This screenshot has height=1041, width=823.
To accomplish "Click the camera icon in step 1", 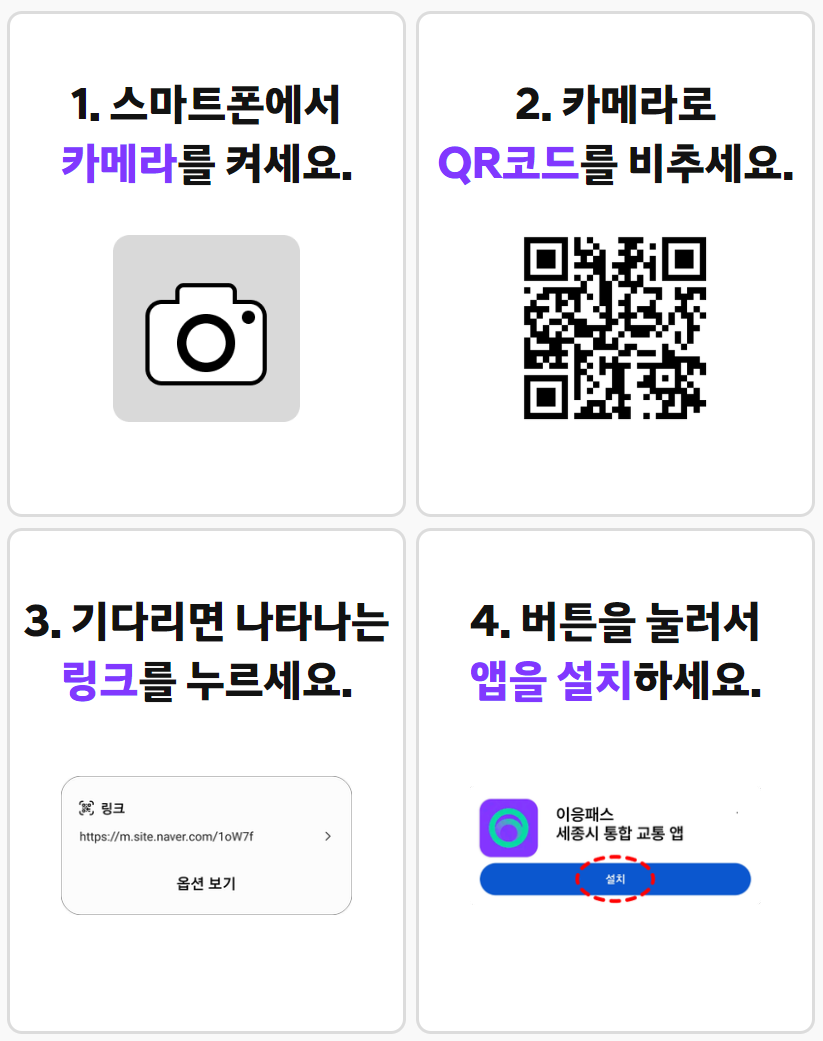I will [206, 328].
